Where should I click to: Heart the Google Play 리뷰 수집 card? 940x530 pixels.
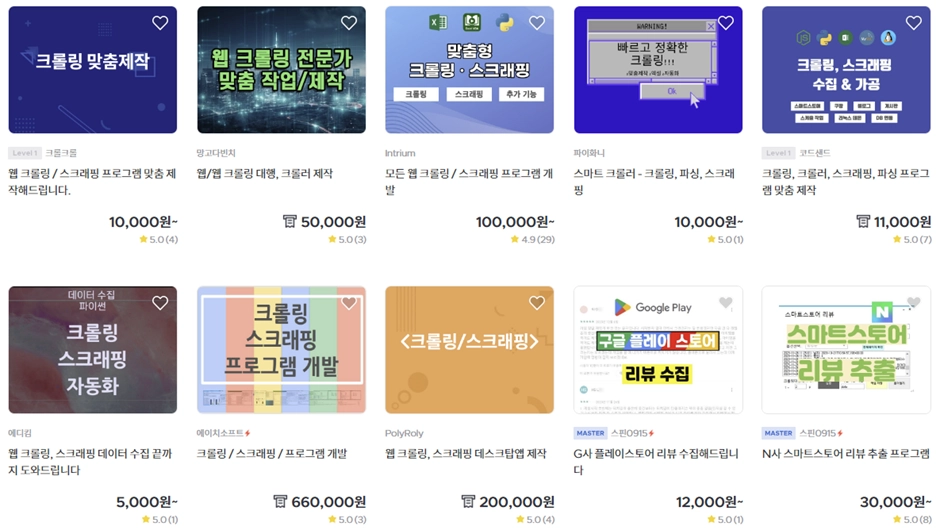click(x=725, y=302)
